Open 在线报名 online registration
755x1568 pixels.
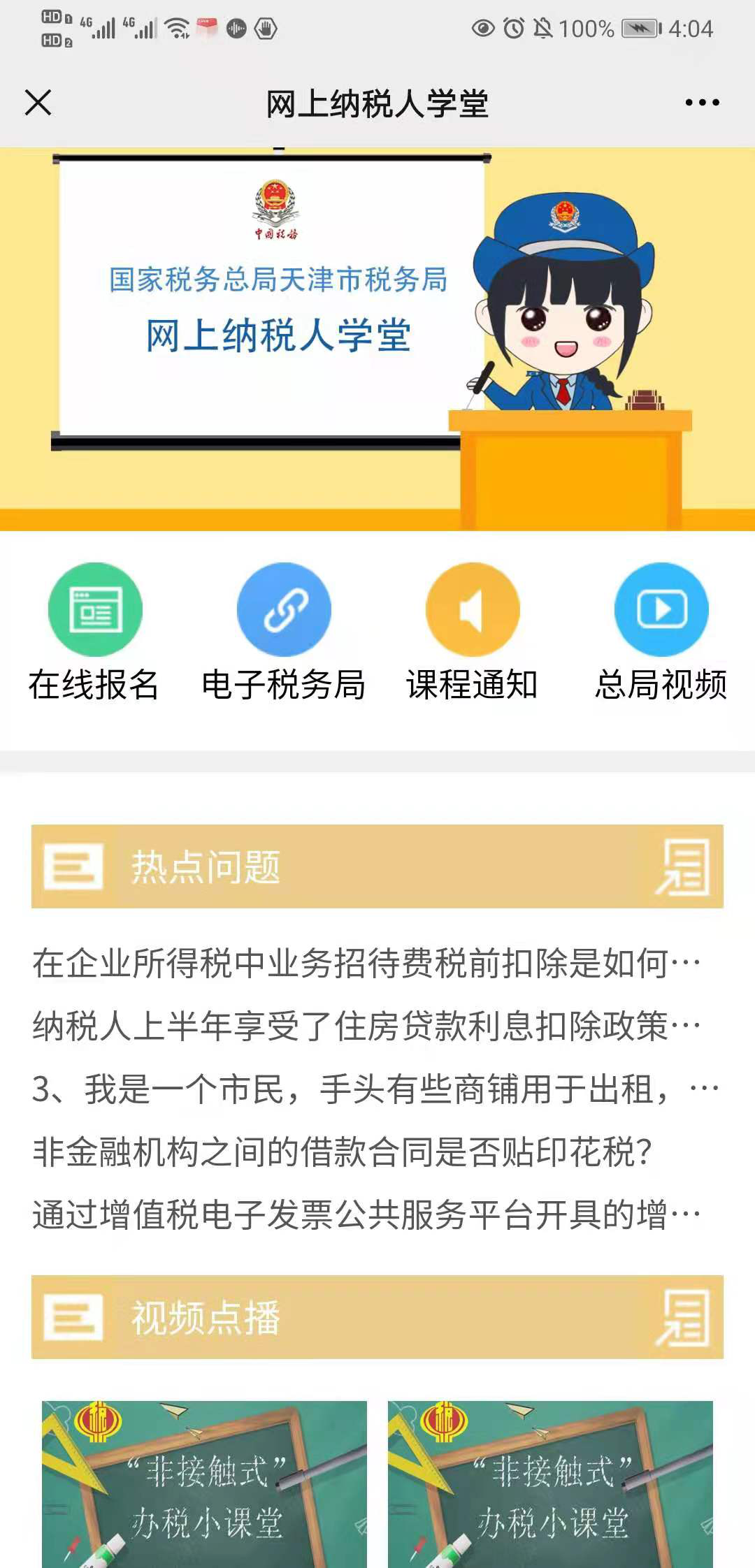tap(94, 632)
